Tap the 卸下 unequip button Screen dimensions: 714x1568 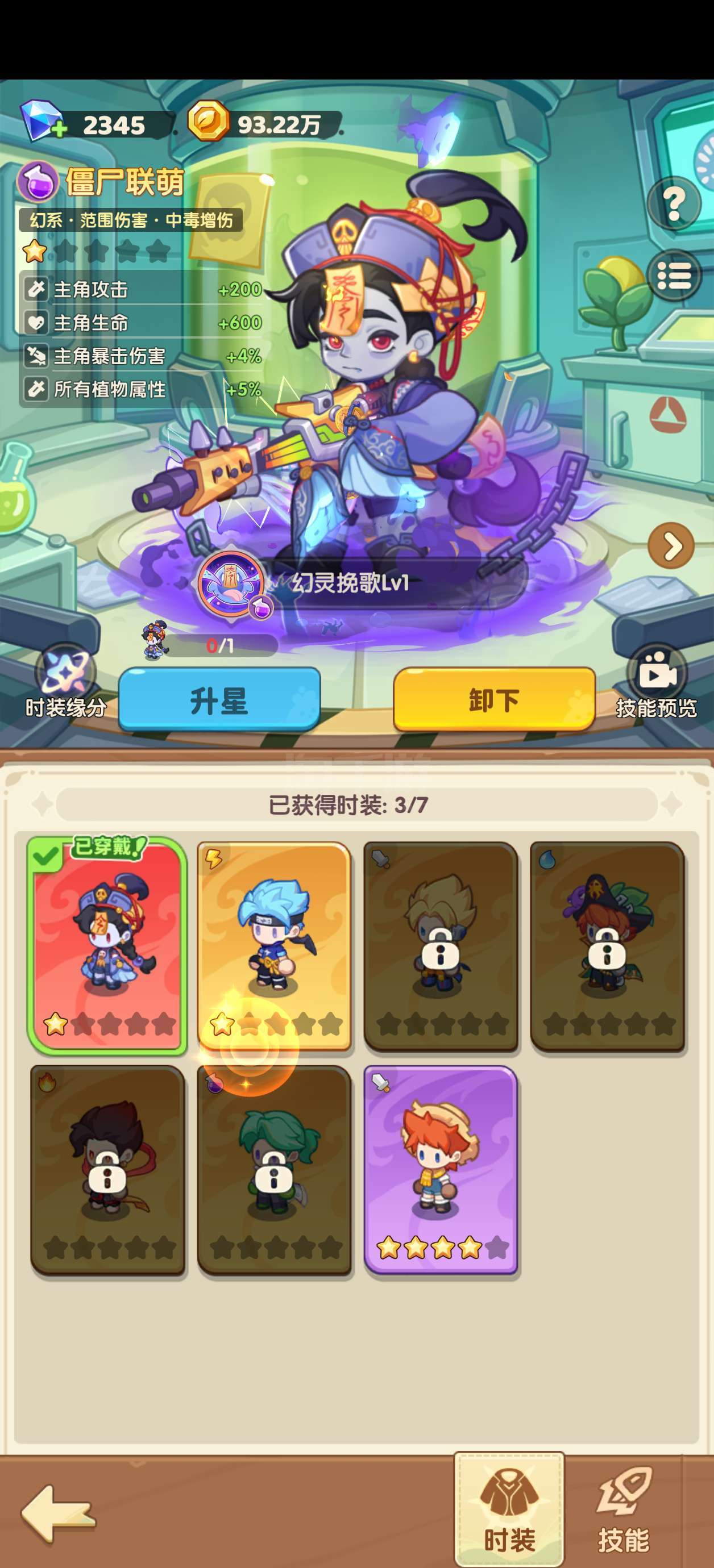pos(494,699)
